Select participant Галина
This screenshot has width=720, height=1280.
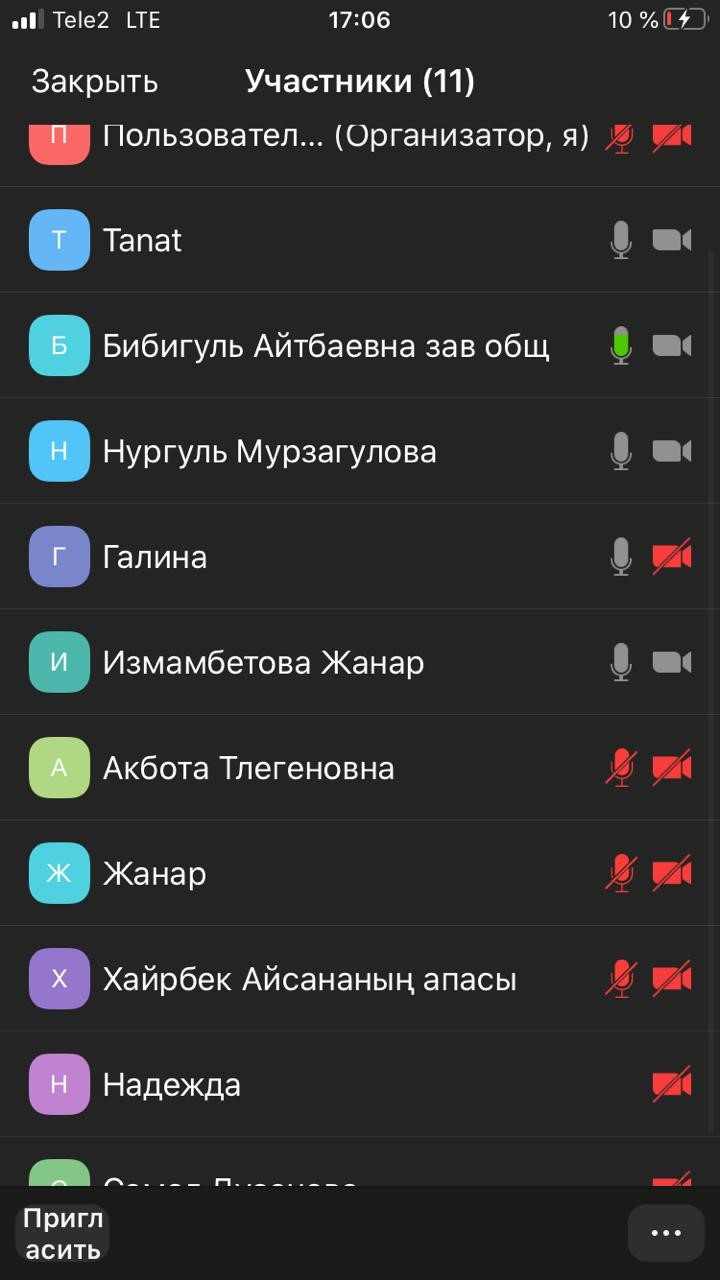tap(360, 557)
